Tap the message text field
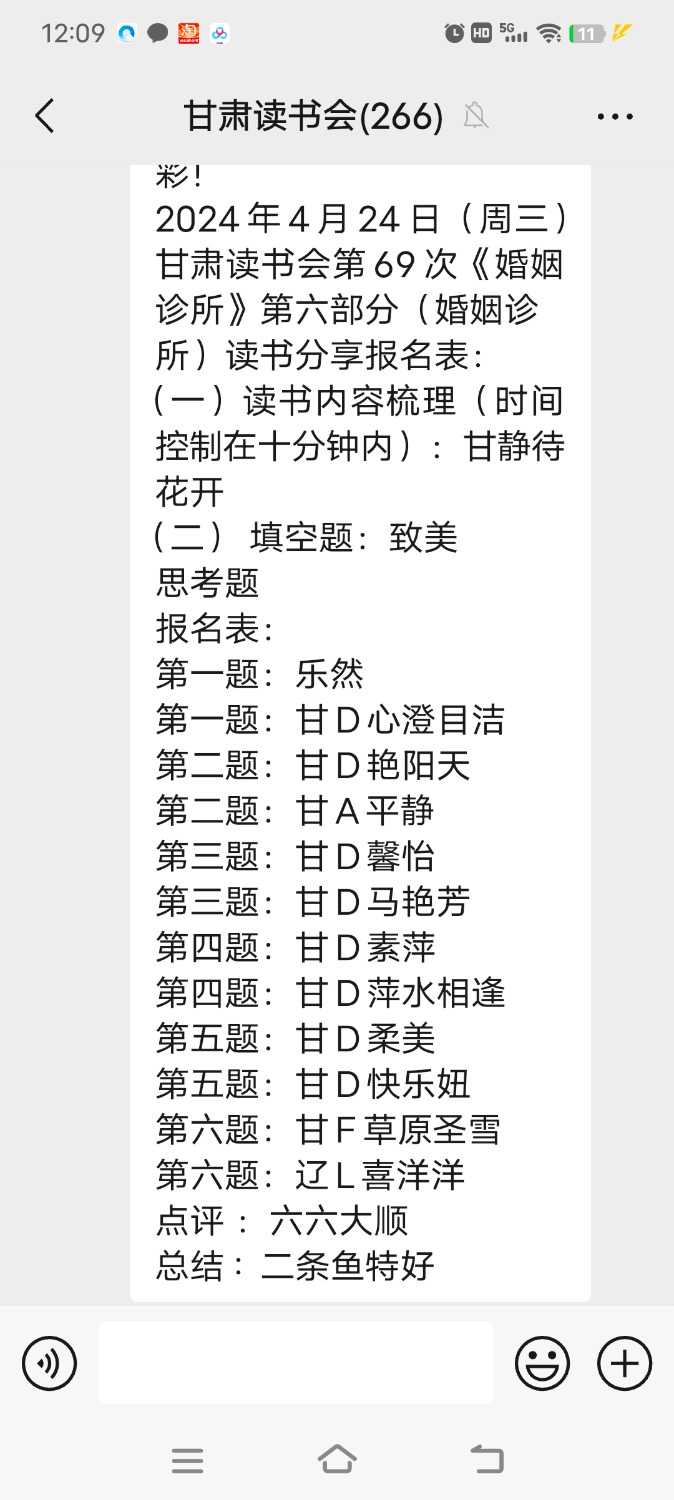The image size is (674, 1500). point(295,1363)
